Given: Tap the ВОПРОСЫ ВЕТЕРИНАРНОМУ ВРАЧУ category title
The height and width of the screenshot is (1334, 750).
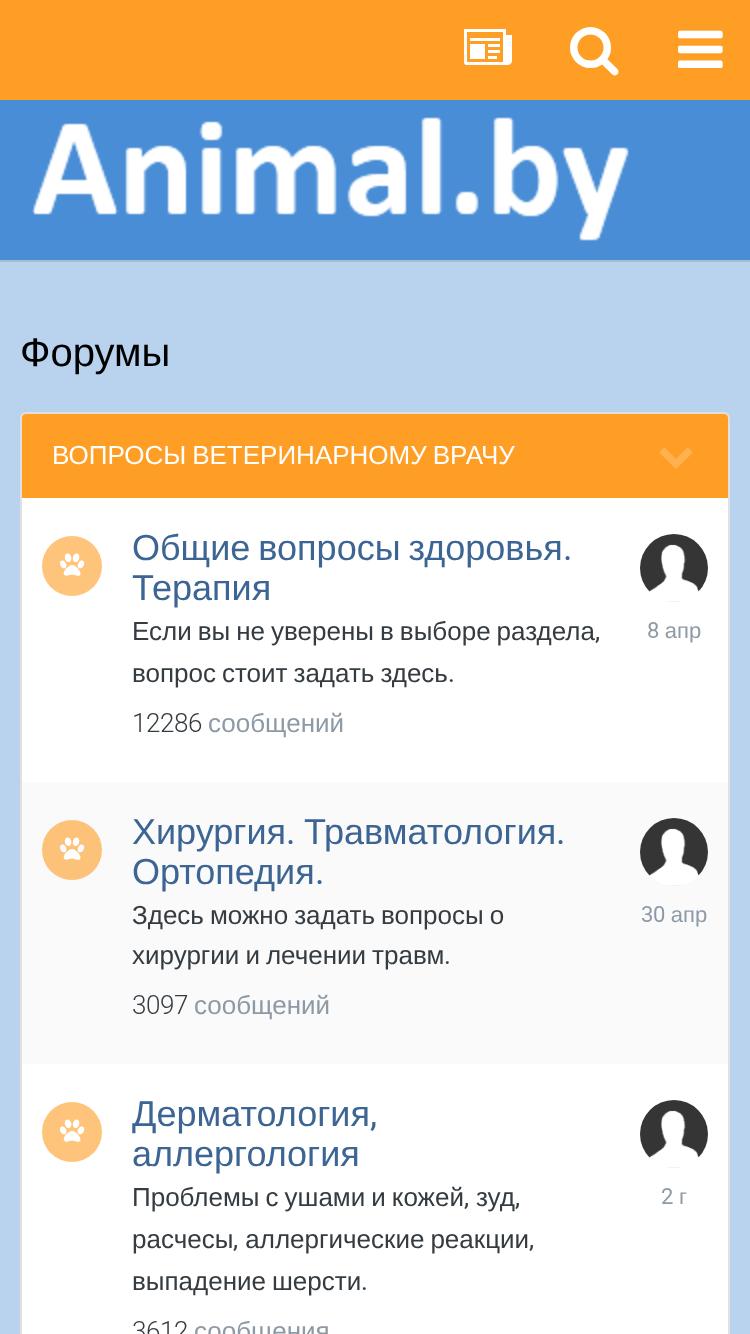Looking at the screenshot, I should pos(283,456).
